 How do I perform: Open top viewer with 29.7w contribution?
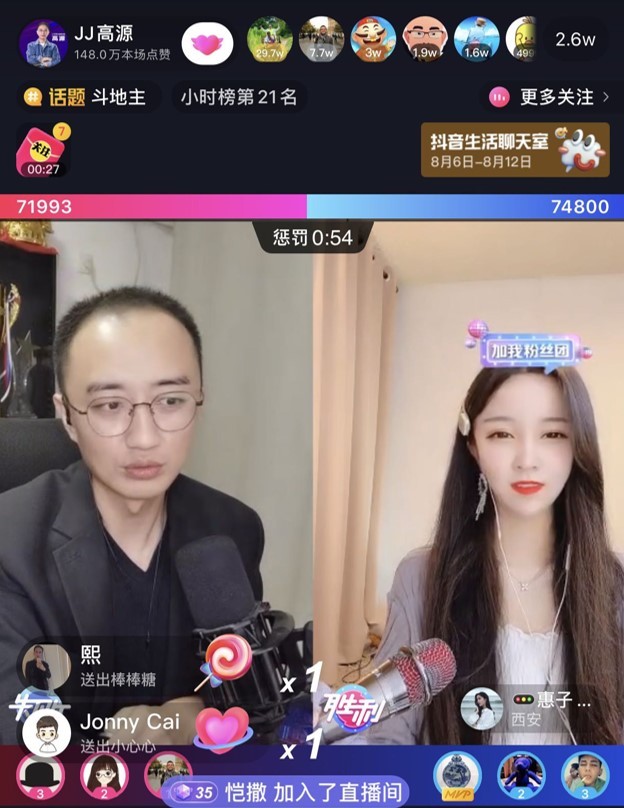coord(269,40)
